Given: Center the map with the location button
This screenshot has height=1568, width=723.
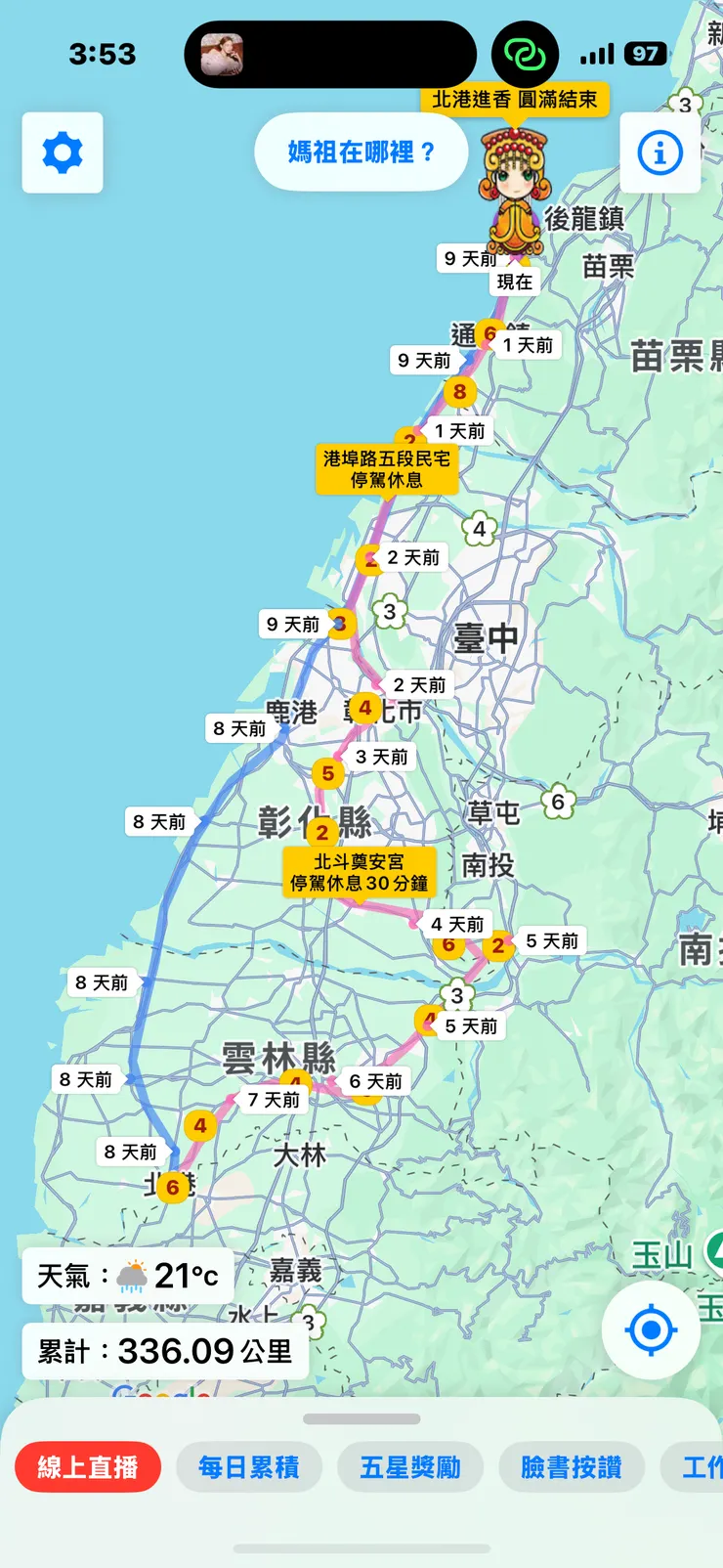Looking at the screenshot, I should click(x=651, y=1329).
